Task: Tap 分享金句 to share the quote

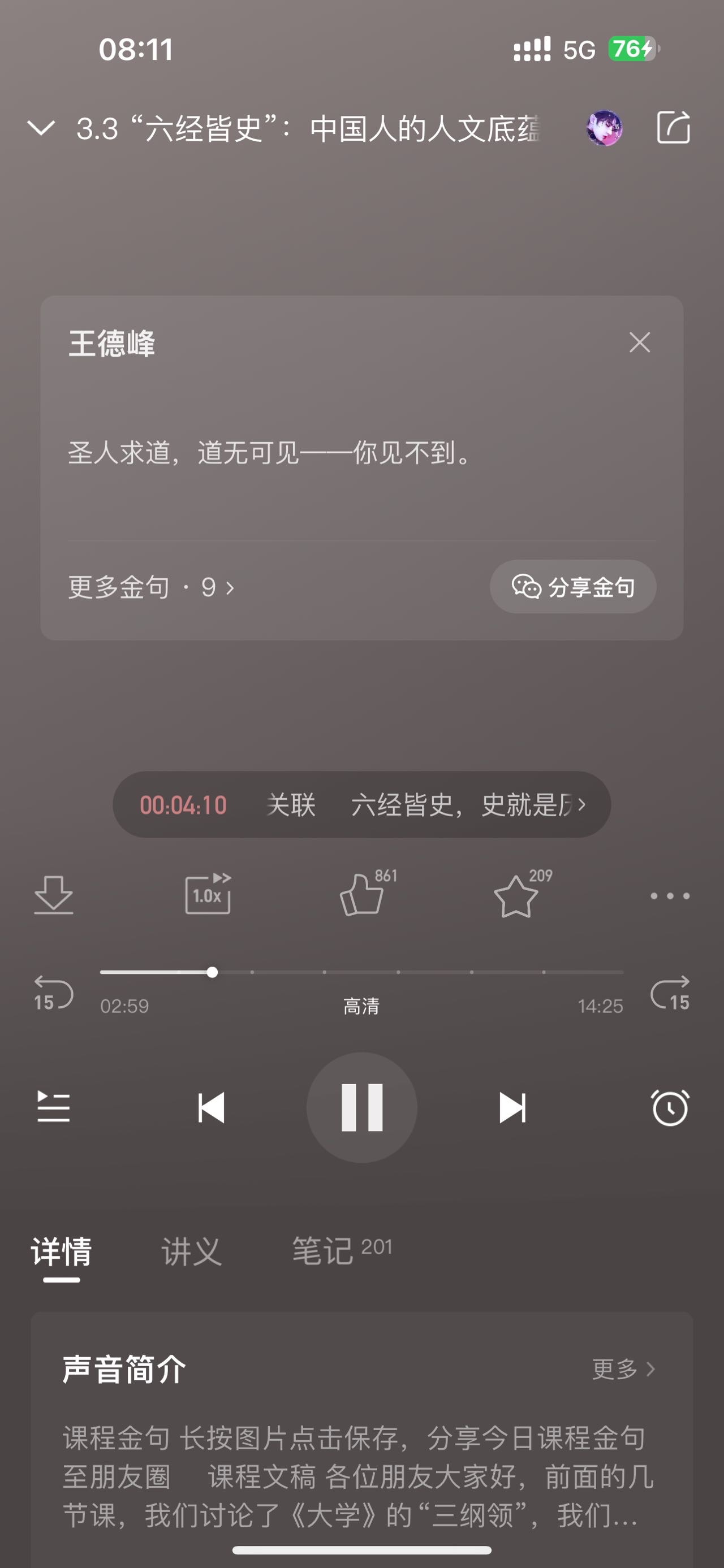Action: point(572,587)
